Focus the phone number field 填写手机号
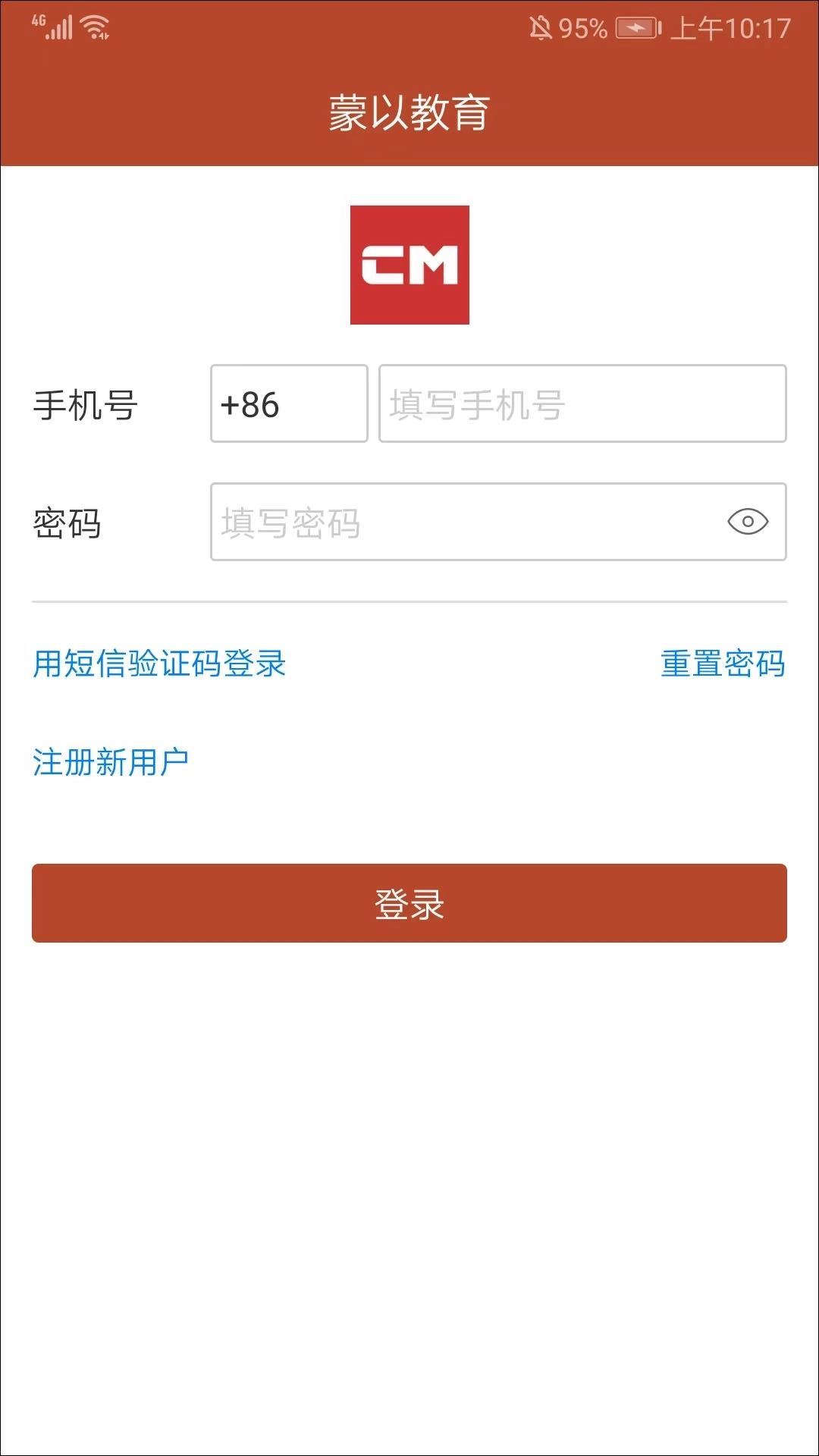 (582, 403)
